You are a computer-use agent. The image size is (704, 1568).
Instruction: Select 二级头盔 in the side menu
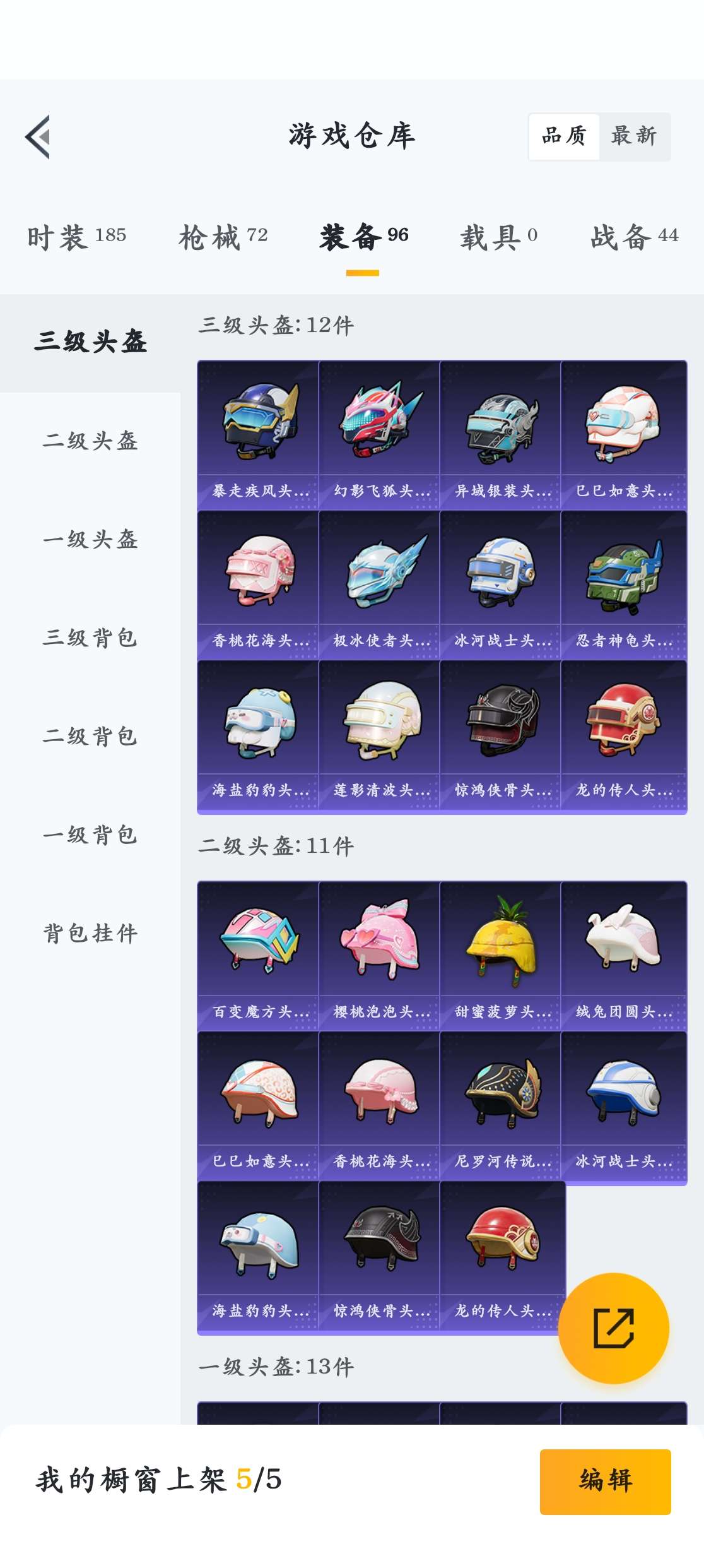(90, 441)
